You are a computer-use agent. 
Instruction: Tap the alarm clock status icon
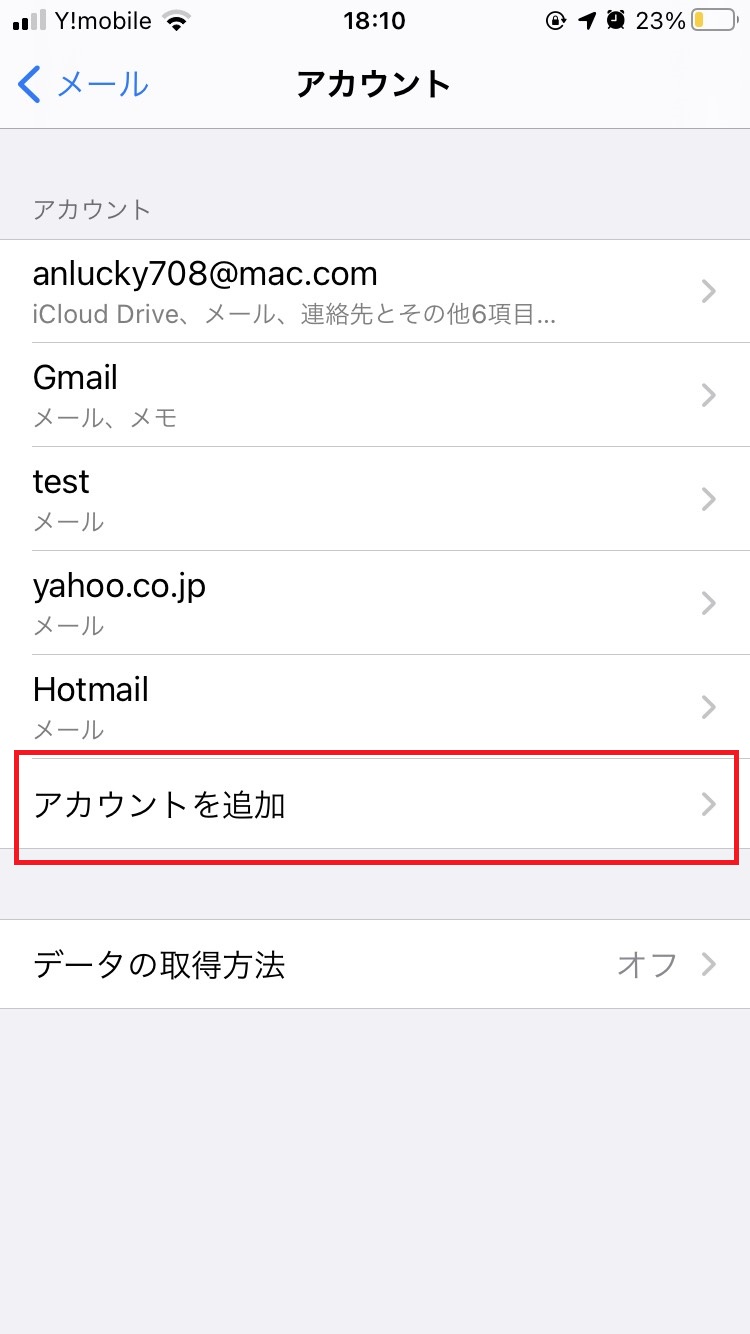point(617,18)
